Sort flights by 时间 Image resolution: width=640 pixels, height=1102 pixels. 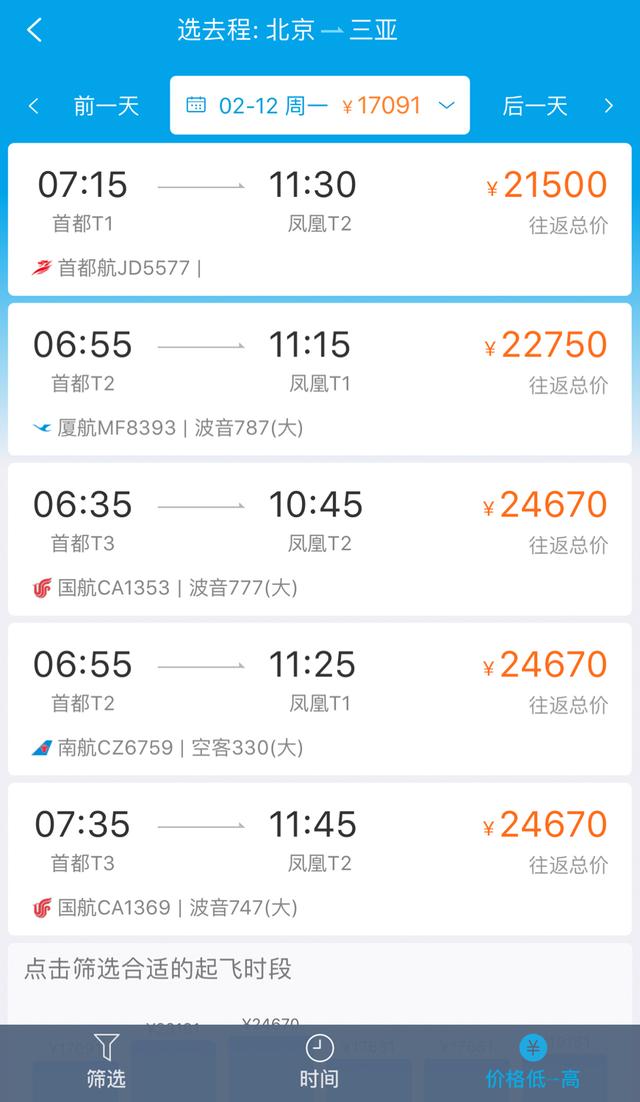pyautogui.click(x=319, y=1063)
